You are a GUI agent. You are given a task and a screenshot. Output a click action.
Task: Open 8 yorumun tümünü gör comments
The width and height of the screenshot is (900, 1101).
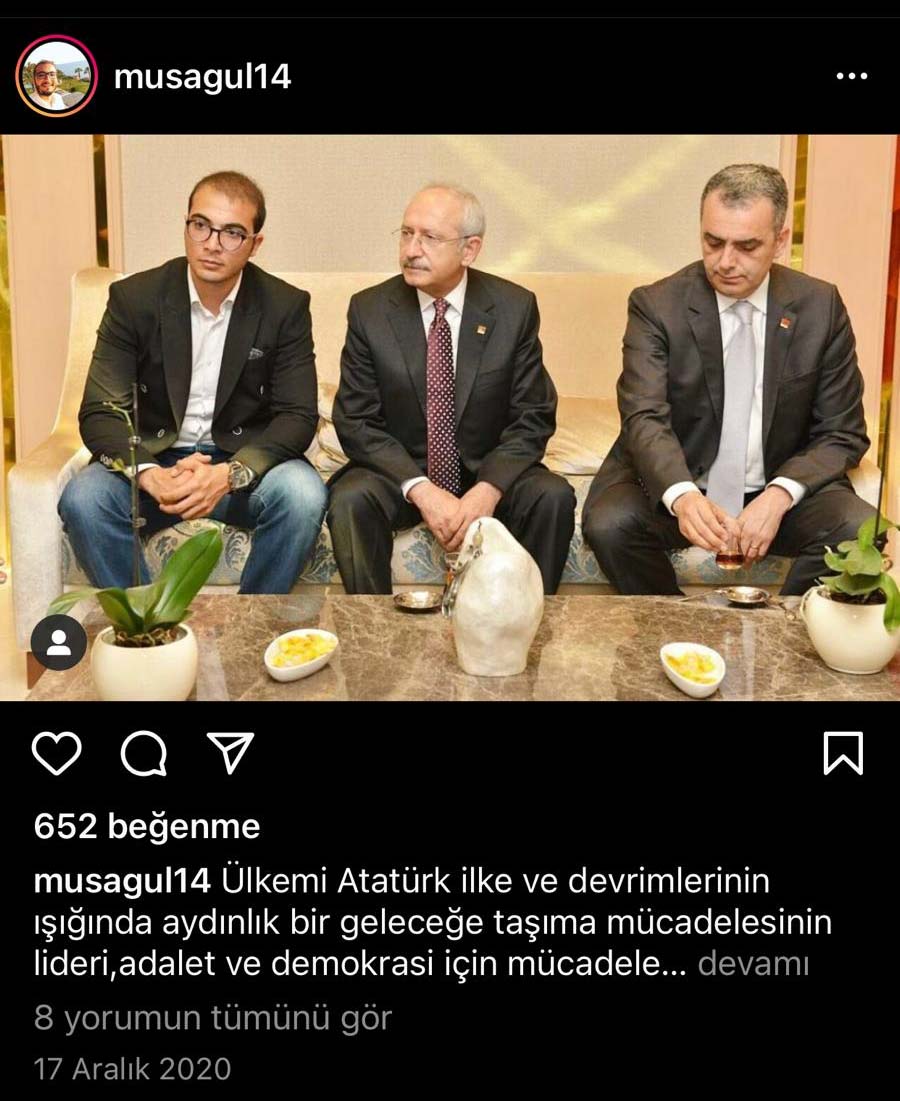213,1018
